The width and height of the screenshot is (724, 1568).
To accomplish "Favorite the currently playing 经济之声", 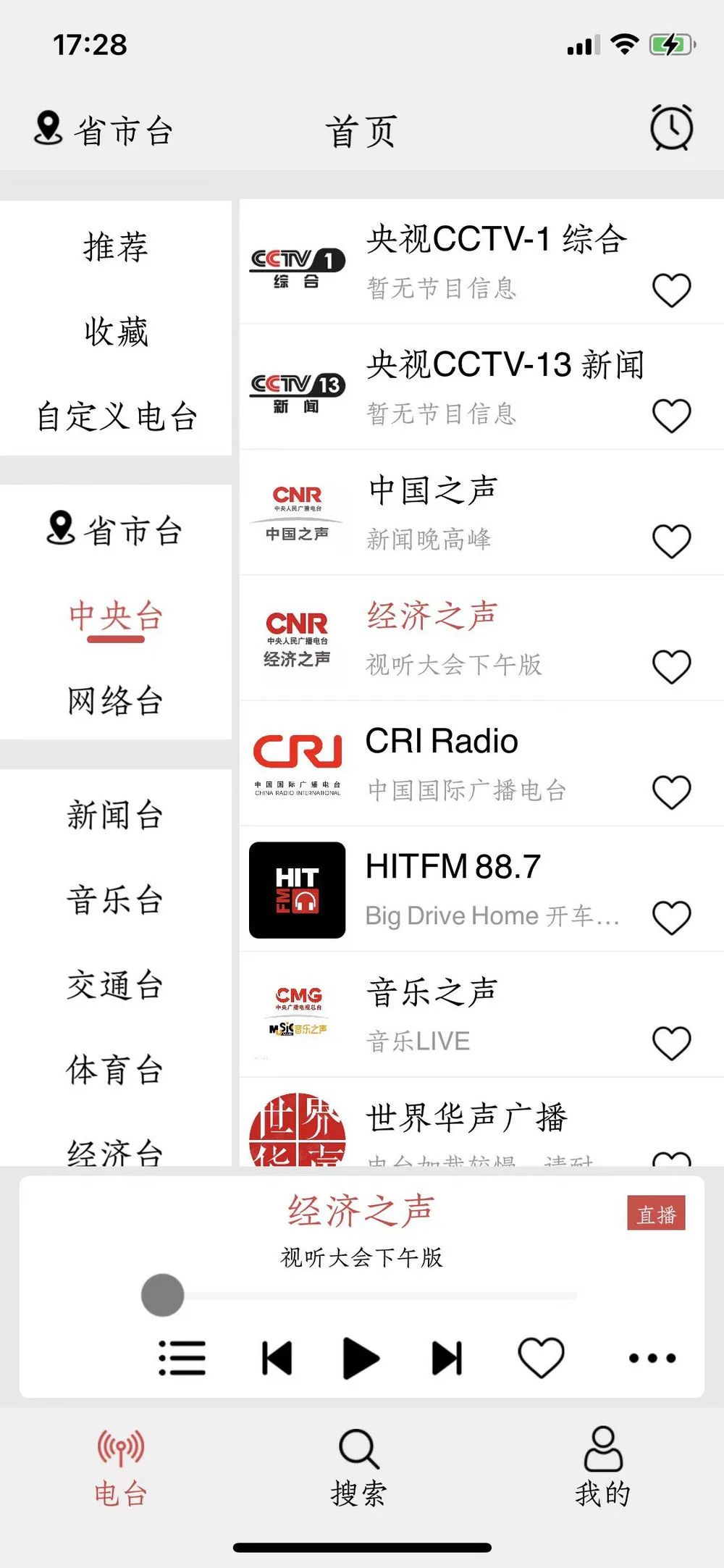I will [x=541, y=1357].
